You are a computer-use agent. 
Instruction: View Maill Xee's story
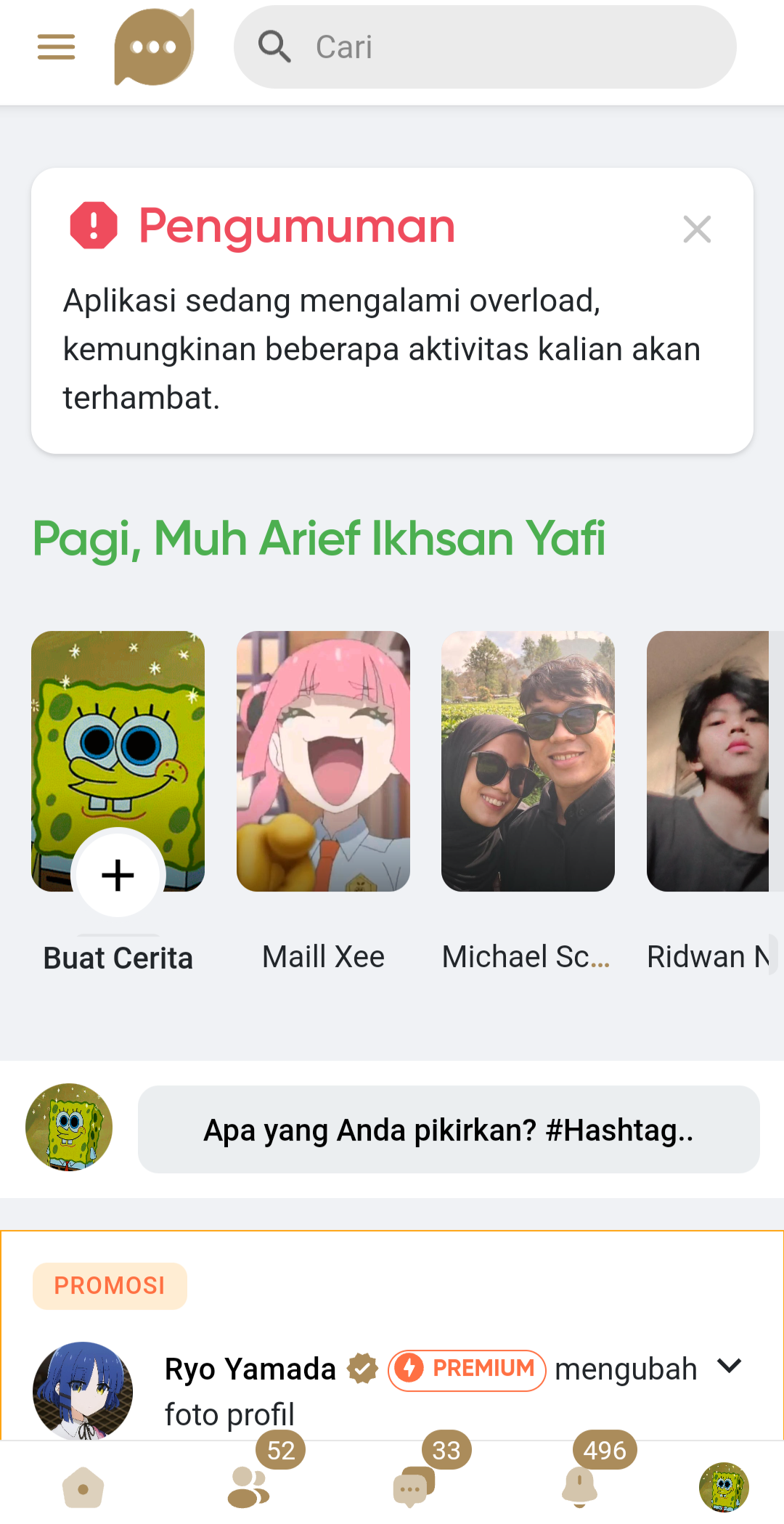[323, 761]
